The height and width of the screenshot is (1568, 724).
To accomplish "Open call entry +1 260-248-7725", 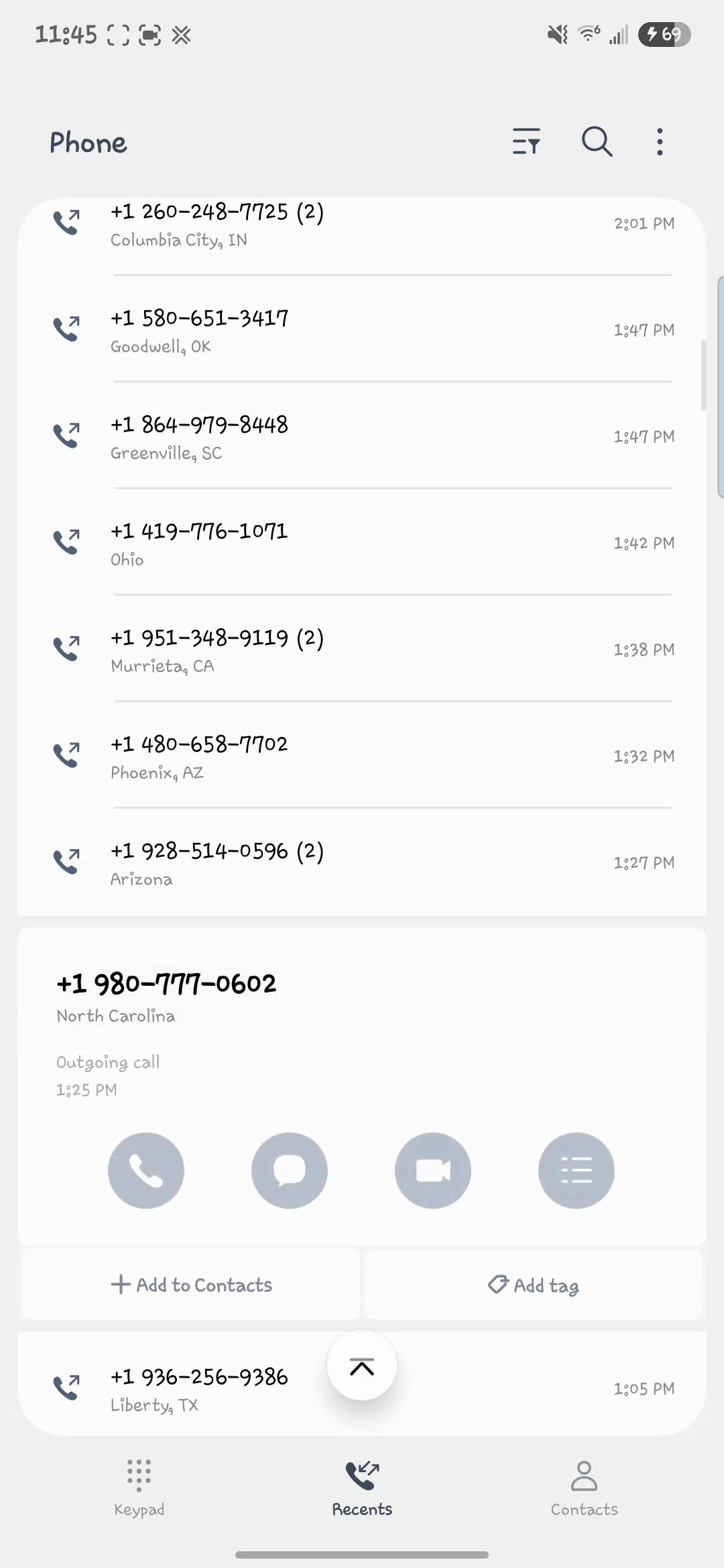I will point(362,224).
